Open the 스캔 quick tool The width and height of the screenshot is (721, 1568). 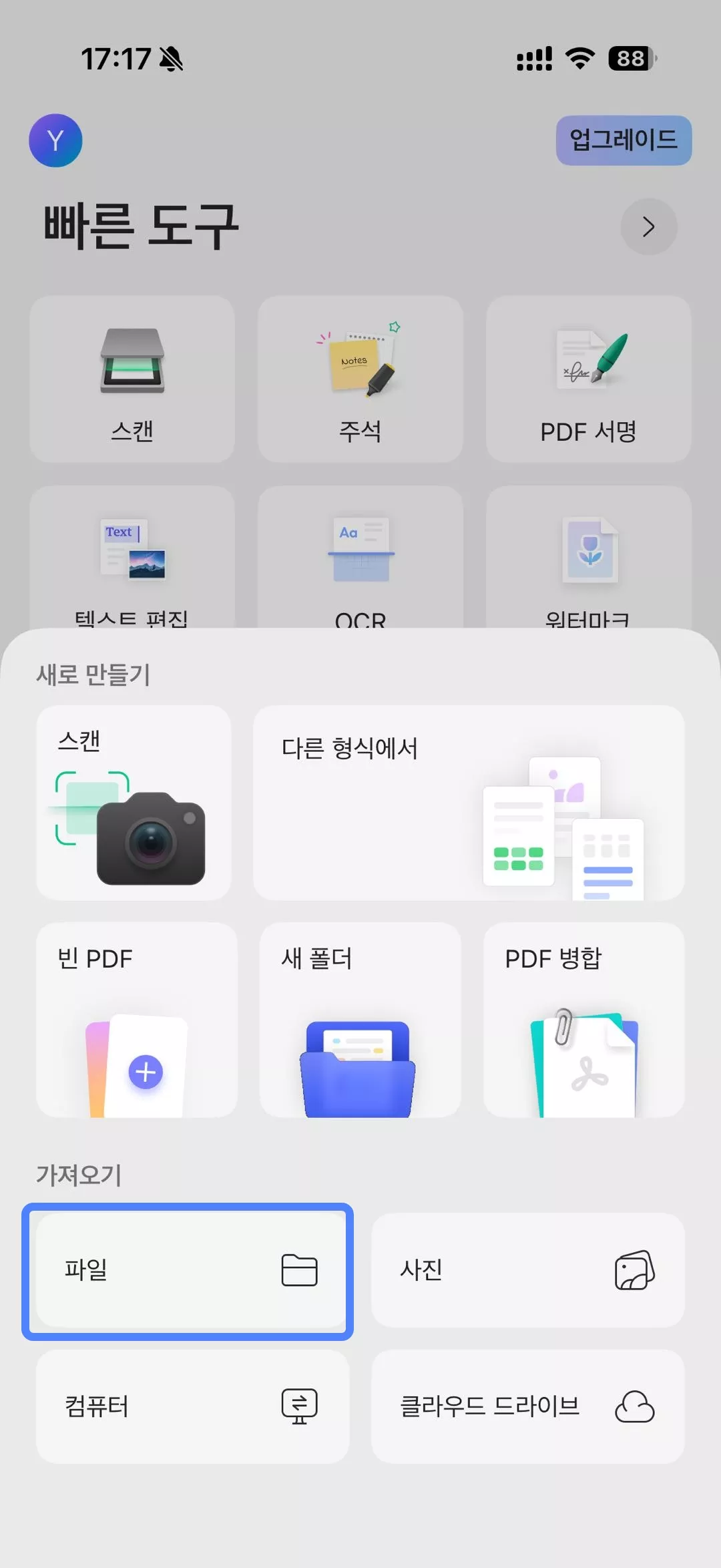point(132,379)
